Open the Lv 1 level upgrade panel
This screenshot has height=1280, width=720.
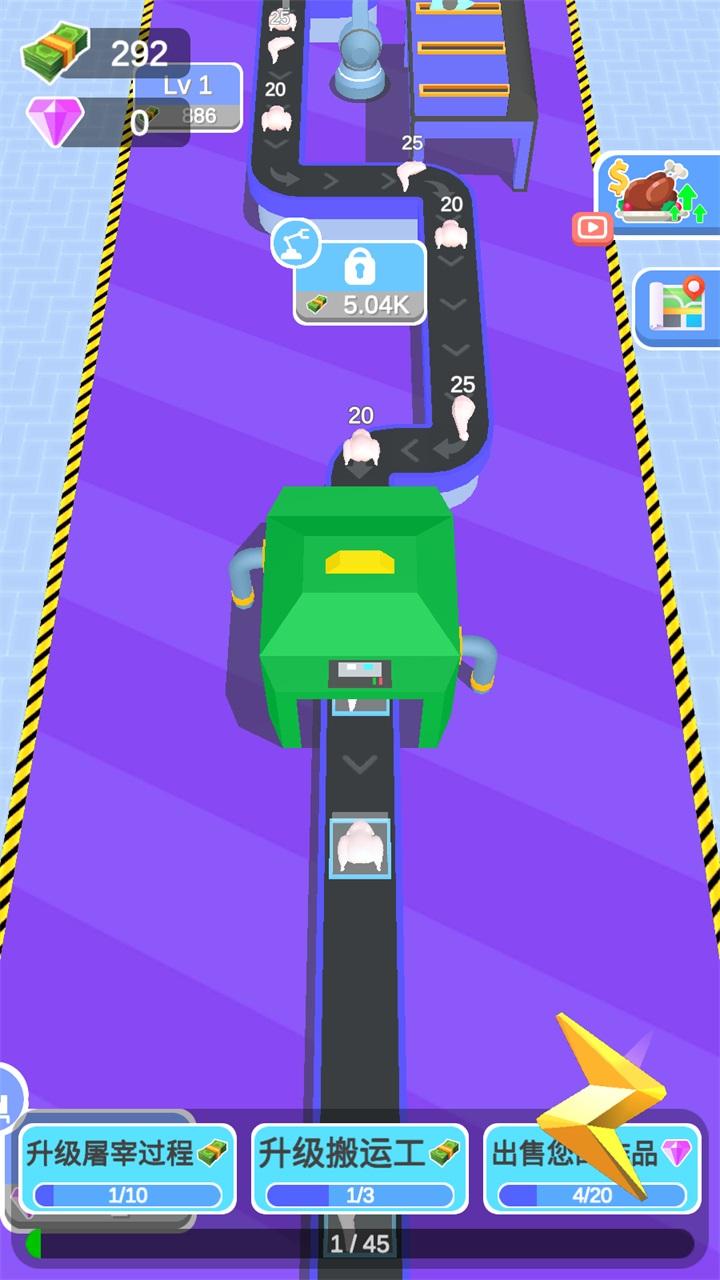click(190, 98)
